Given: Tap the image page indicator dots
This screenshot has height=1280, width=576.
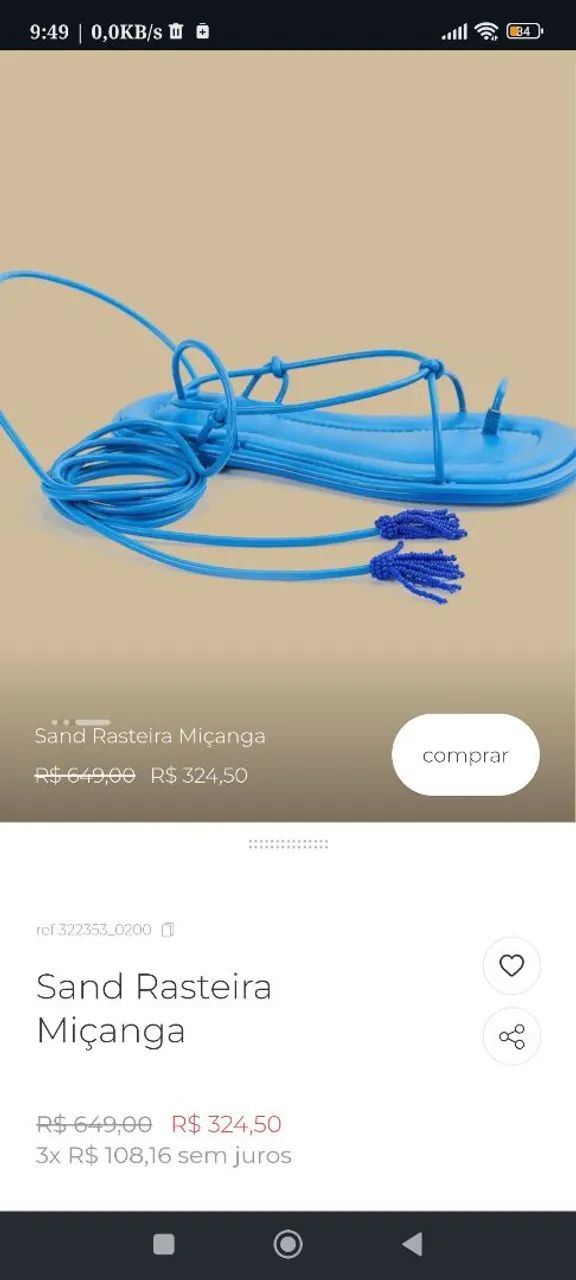Looking at the screenshot, I should tap(81, 722).
